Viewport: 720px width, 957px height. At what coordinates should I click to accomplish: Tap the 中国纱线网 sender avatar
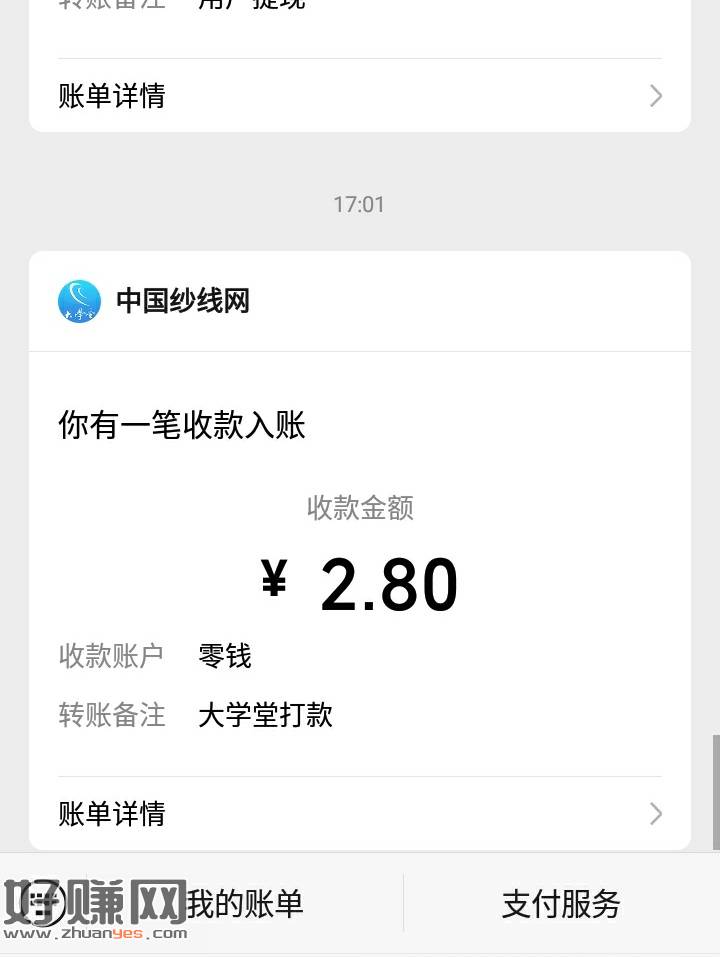(x=80, y=301)
